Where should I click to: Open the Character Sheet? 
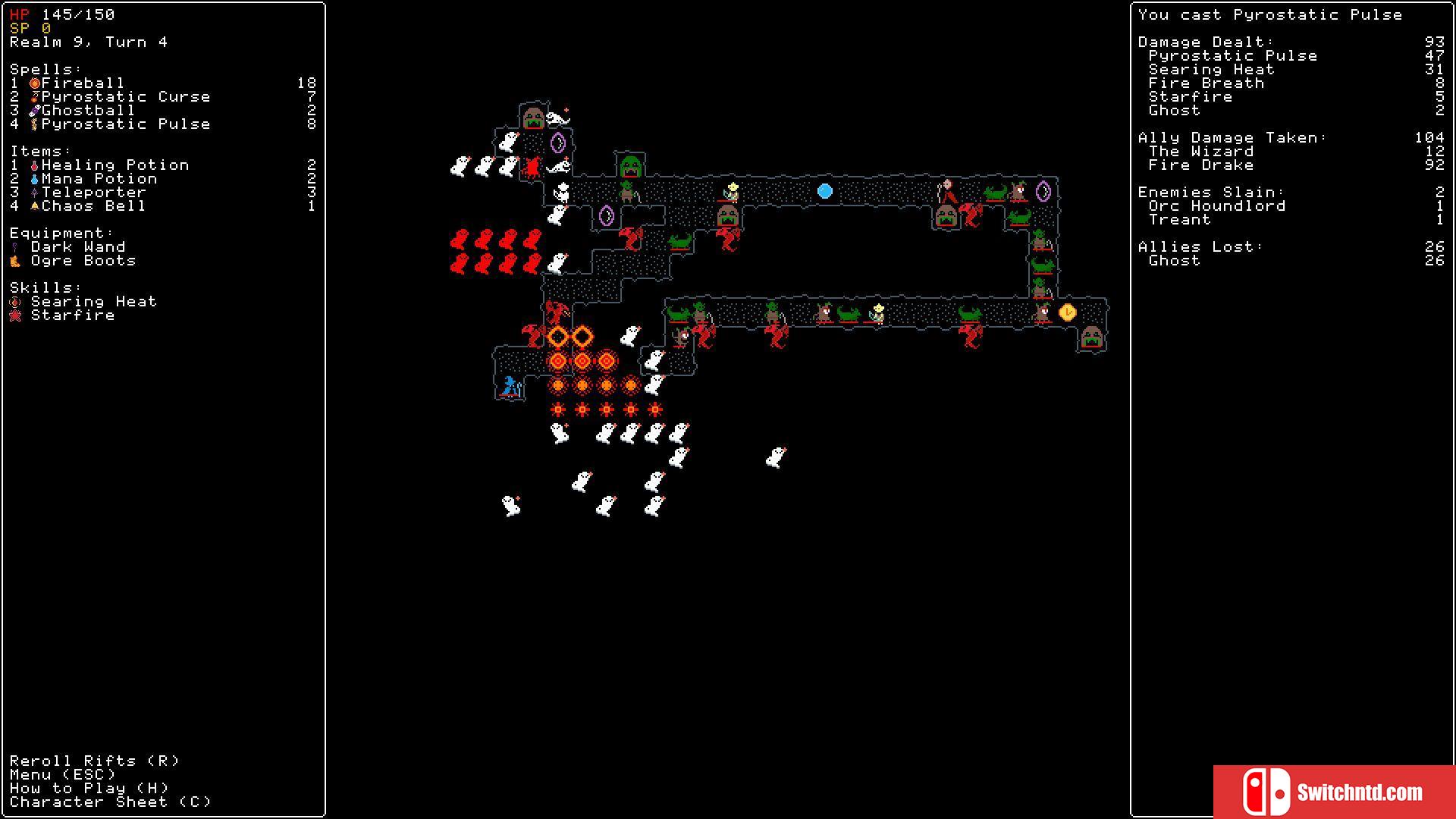click(x=110, y=802)
